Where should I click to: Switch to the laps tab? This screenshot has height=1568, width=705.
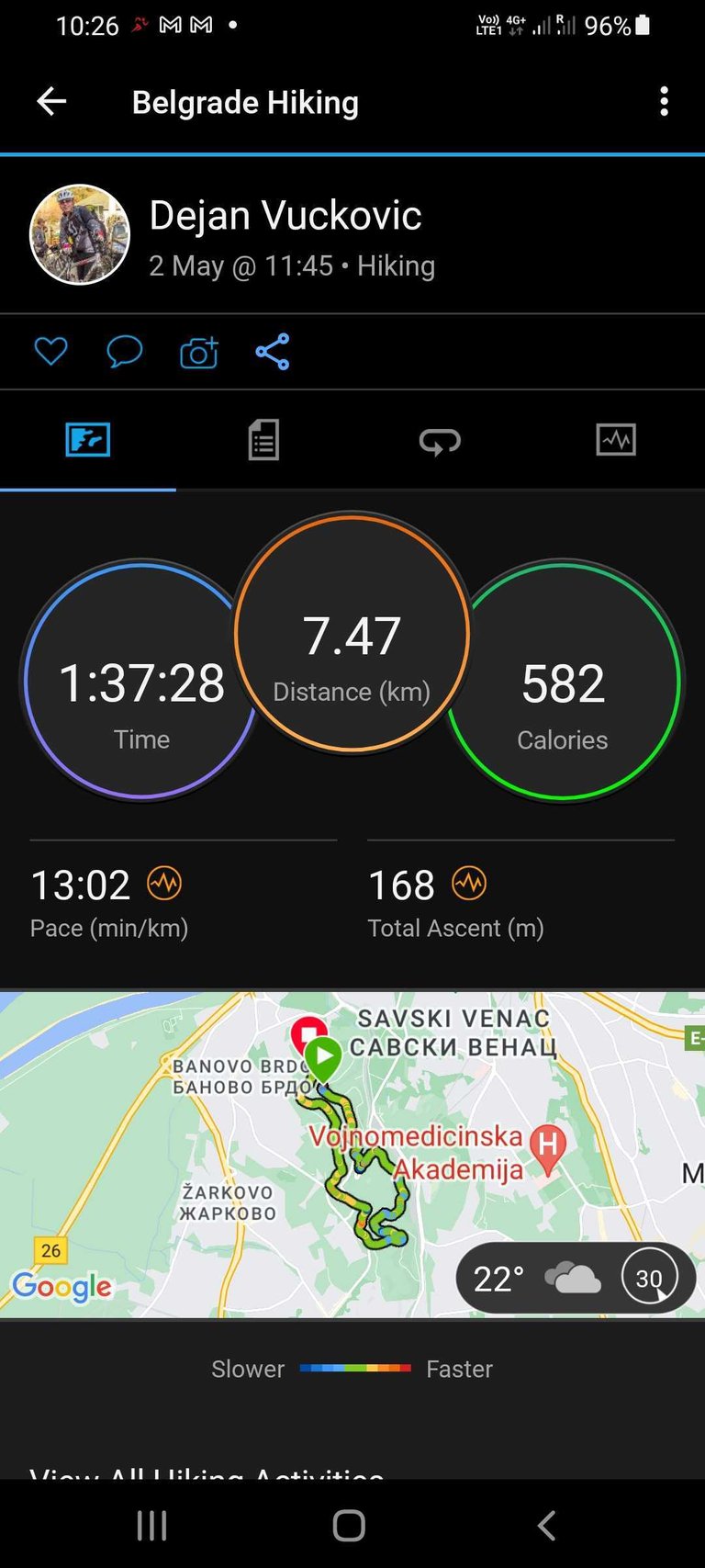point(440,440)
